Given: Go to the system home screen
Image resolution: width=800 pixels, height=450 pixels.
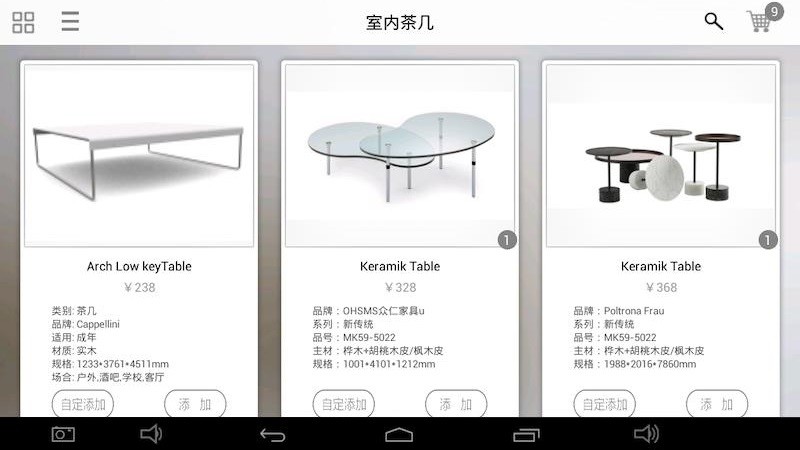Looking at the screenshot, I should click(x=399, y=434).
